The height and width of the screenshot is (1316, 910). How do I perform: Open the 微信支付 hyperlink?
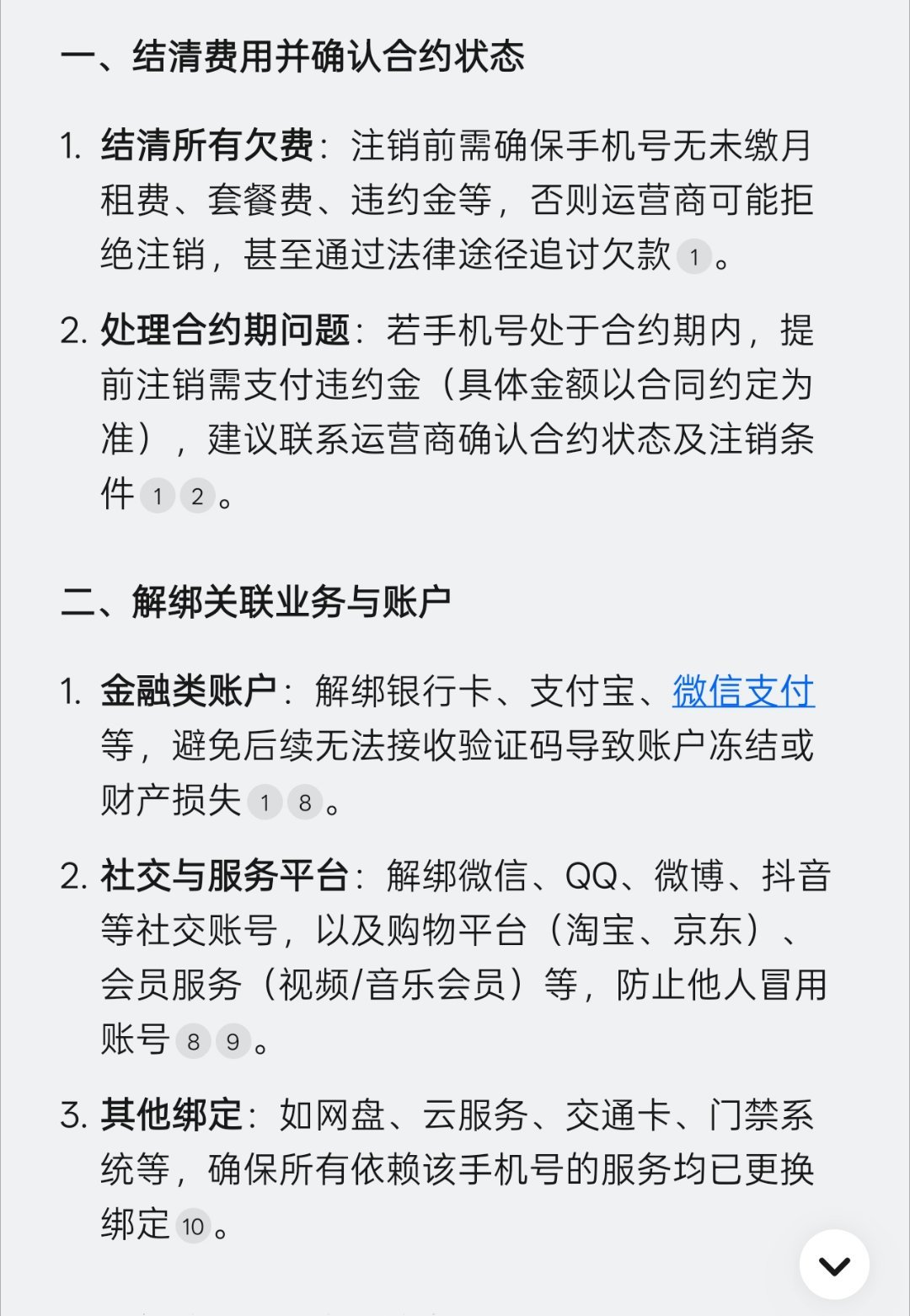742,693
